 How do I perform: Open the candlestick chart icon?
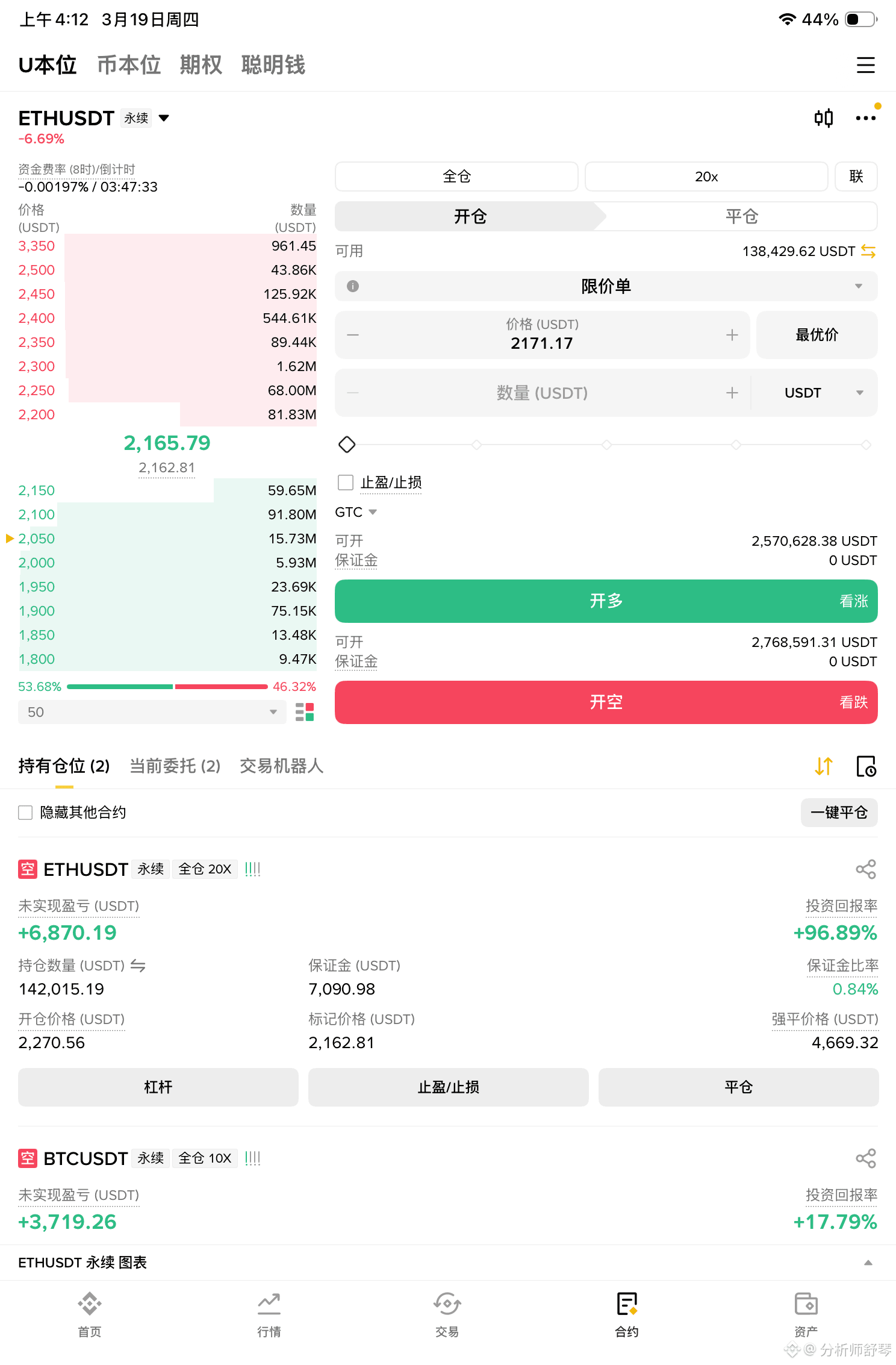pos(823,118)
